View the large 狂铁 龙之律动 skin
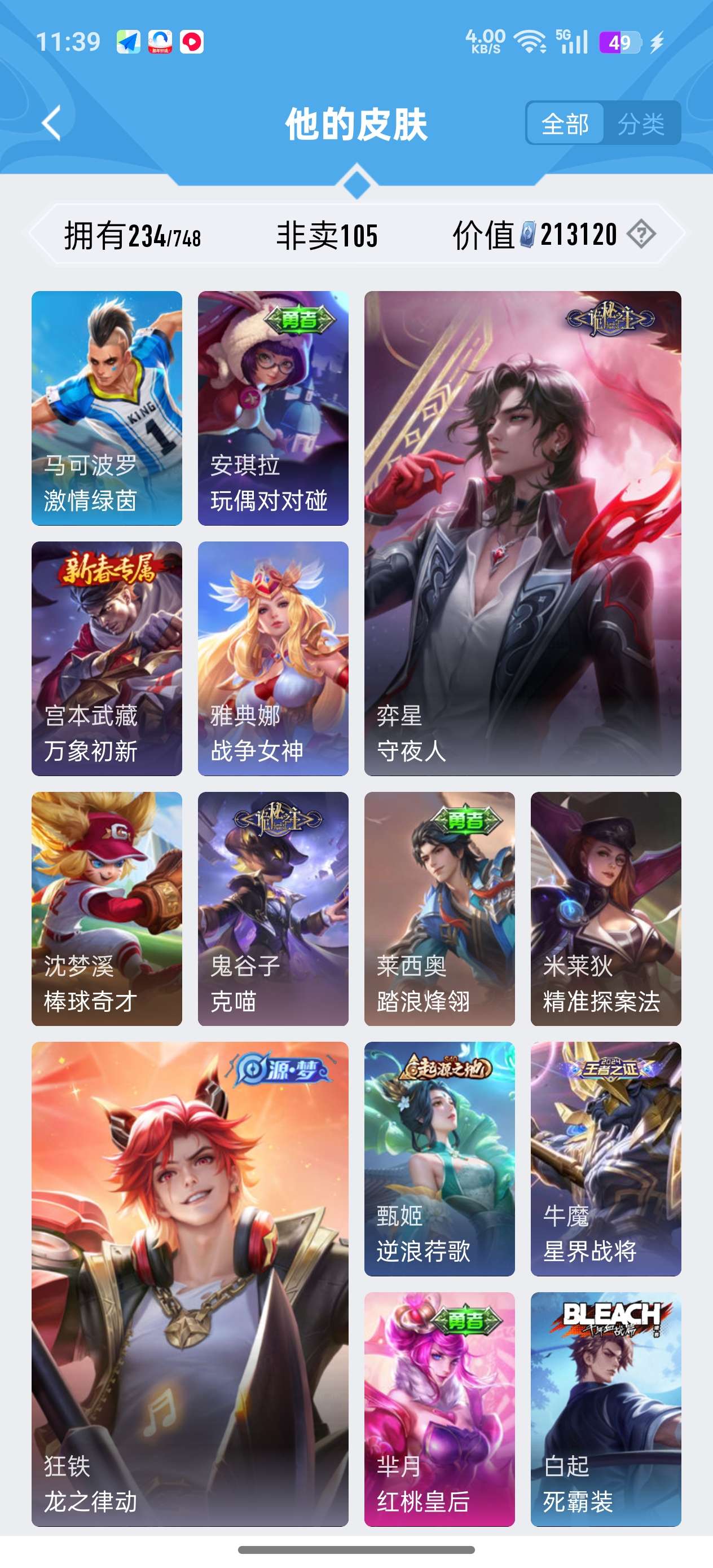The image size is (713, 1568). [x=190, y=1284]
